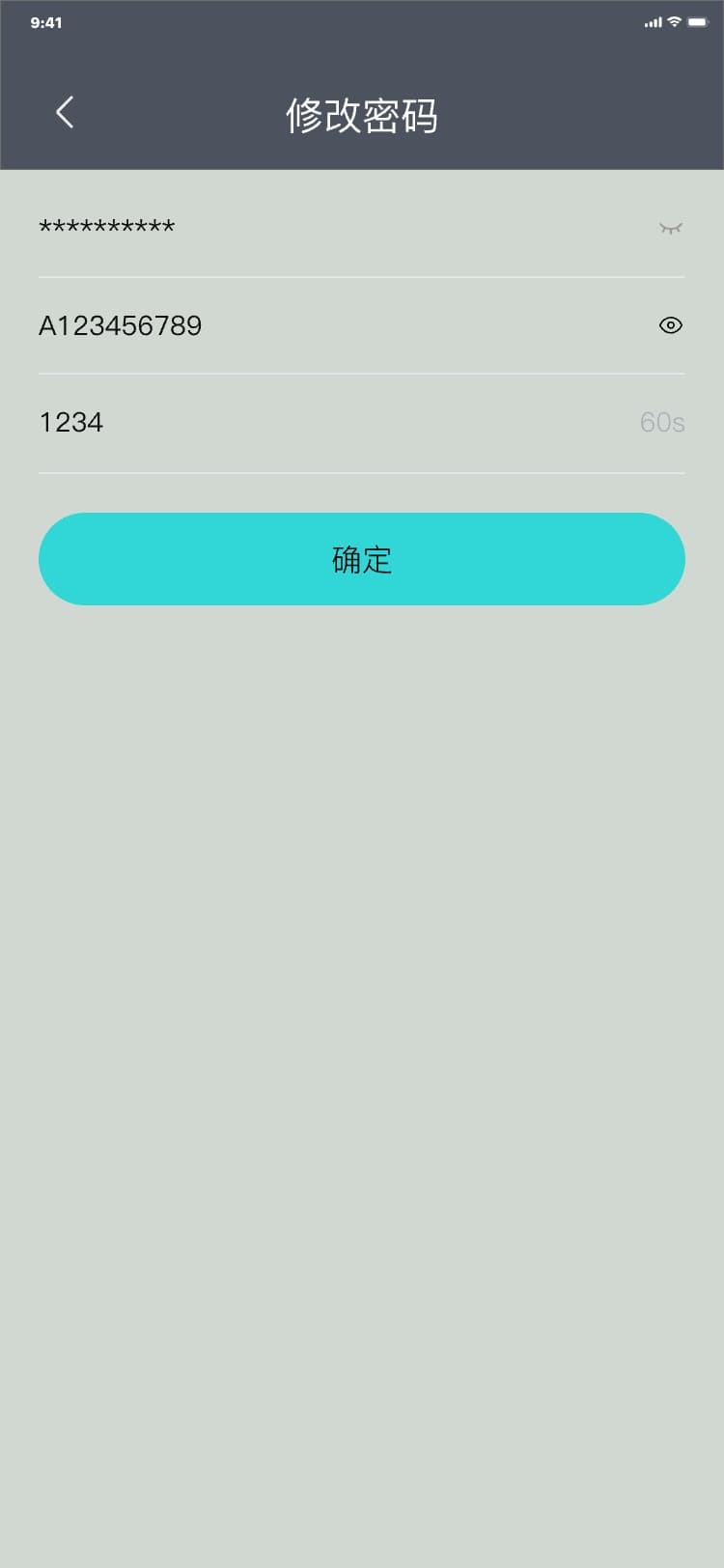Viewport: 724px width, 1568px height.
Task: Tap the masked asterisk password field
Action: pyautogui.click(x=290, y=228)
